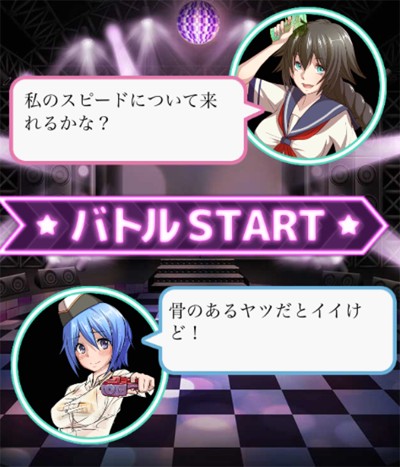Tap the バトルSTART banner
Screen dimensions: 400x467
tap(194, 226)
